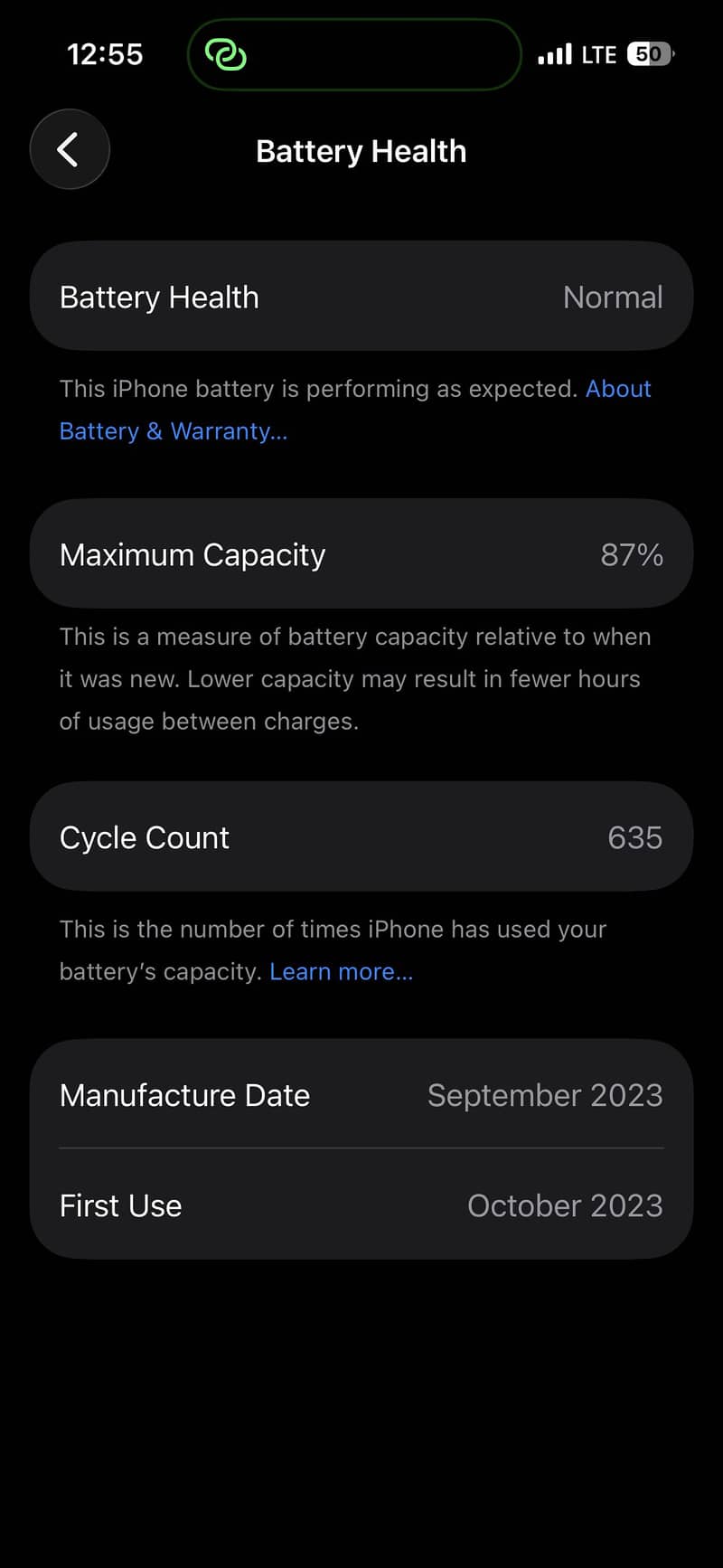Open the Dynamic Island hotspot activity
Image resolution: width=723 pixels, height=1568 pixels.
tap(353, 55)
